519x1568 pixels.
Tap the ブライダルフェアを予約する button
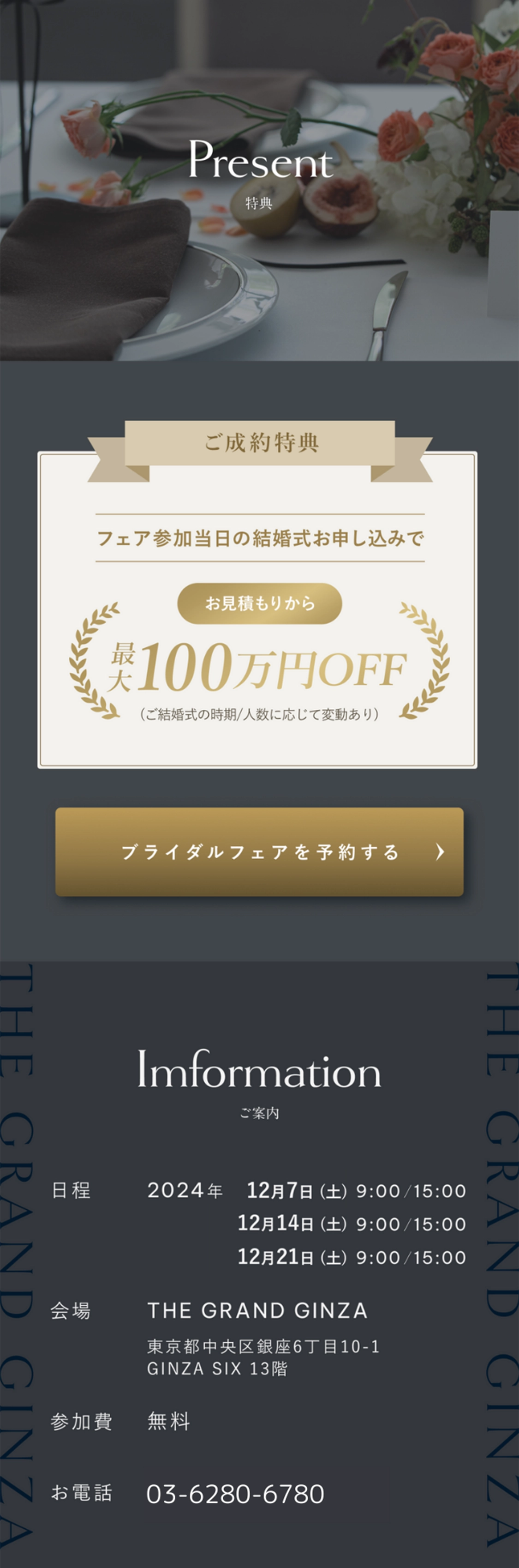click(x=259, y=851)
